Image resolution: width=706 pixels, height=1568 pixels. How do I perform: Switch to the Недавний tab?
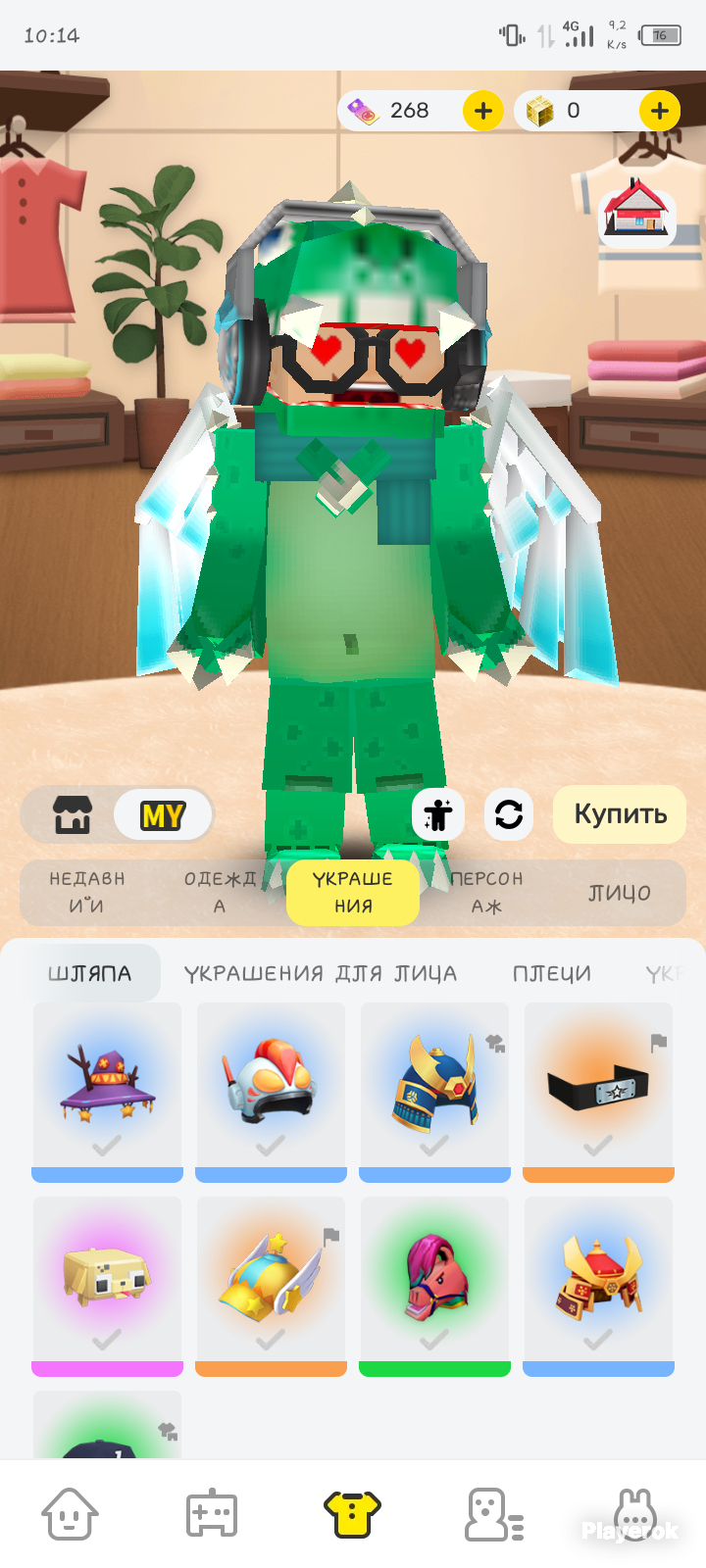click(87, 892)
